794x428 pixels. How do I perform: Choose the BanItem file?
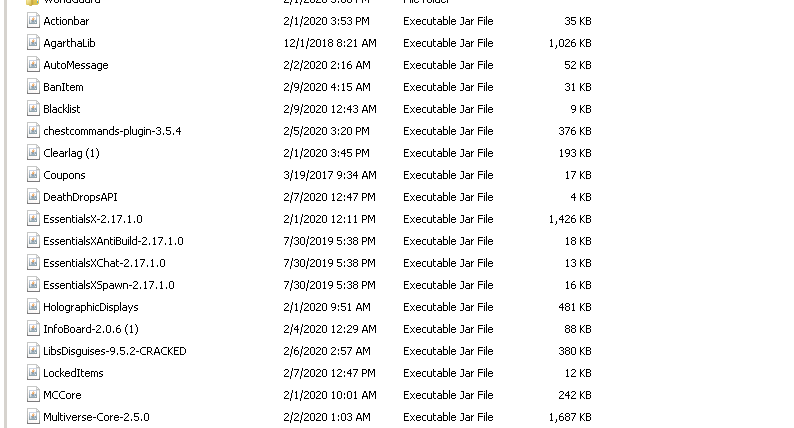point(63,87)
